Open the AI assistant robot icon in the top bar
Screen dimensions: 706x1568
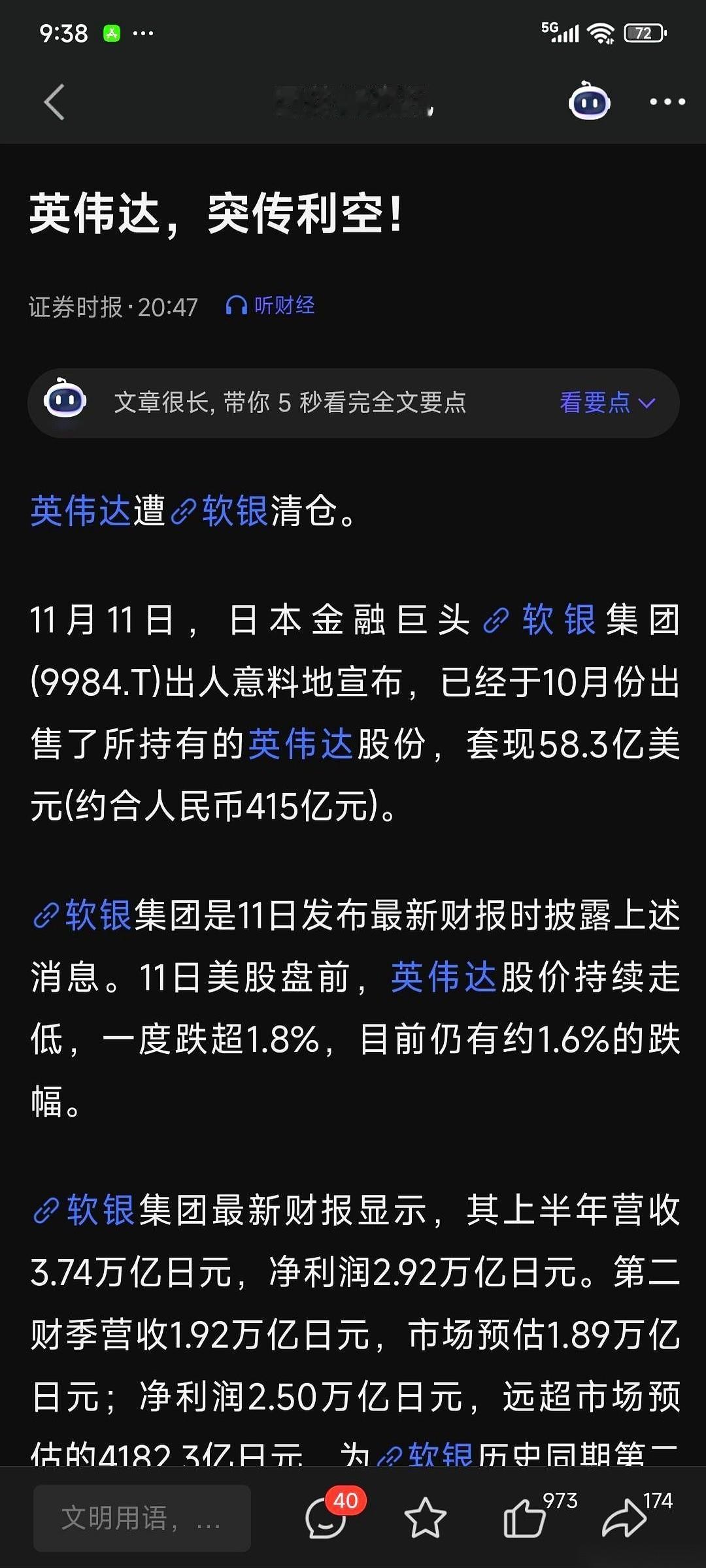[x=588, y=102]
